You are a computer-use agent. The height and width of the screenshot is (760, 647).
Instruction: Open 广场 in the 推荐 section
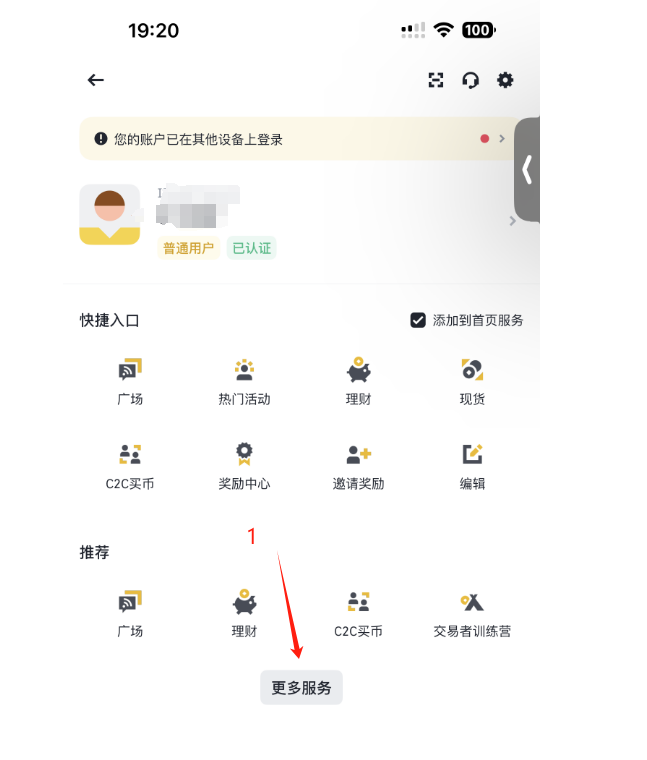click(x=130, y=612)
